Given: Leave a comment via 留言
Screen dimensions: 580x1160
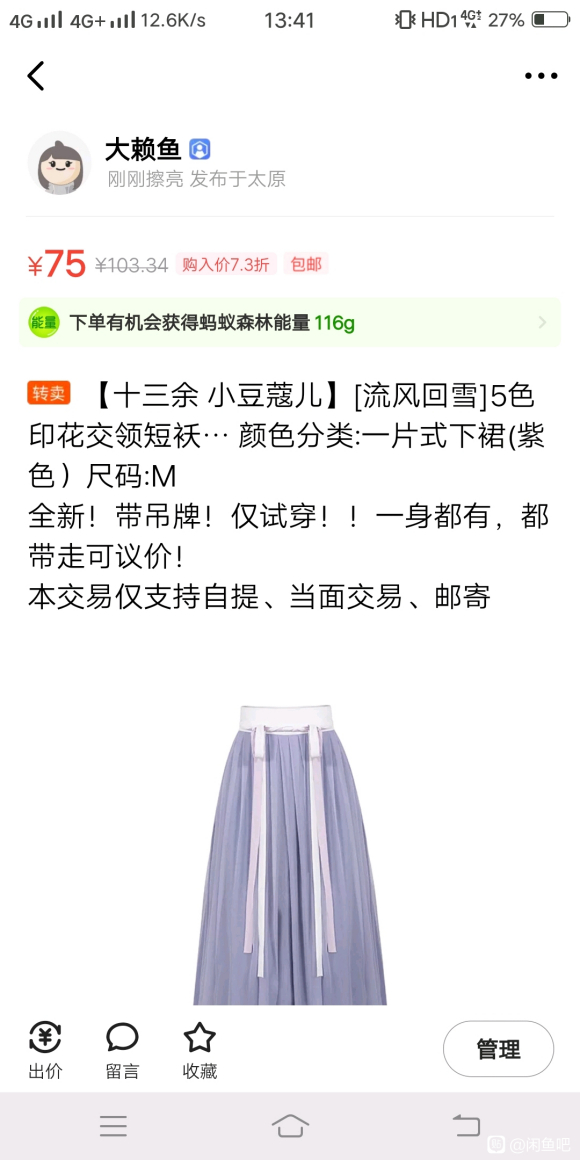Looking at the screenshot, I should point(122,1050).
